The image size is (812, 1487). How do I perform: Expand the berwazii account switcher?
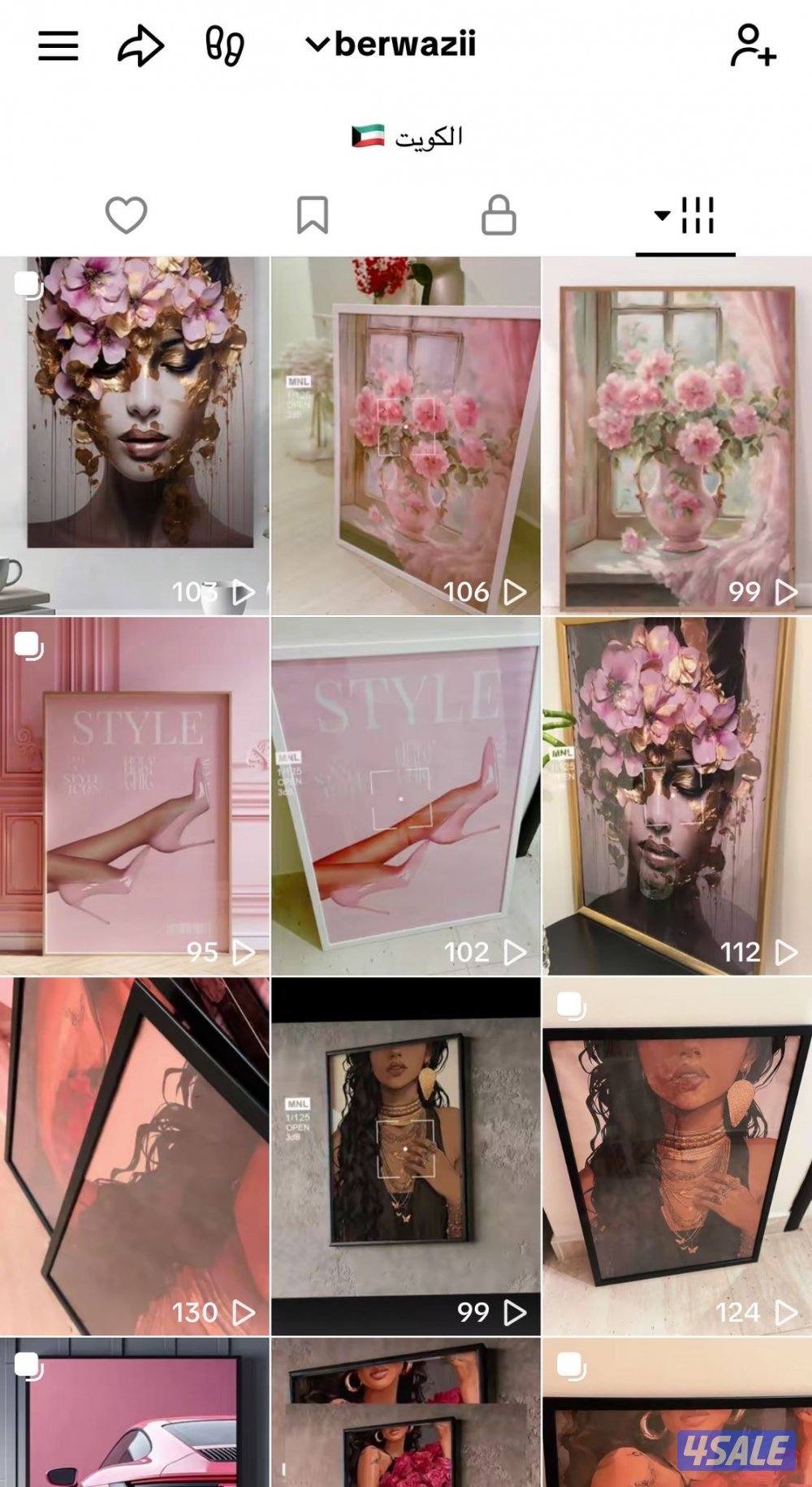[x=391, y=44]
